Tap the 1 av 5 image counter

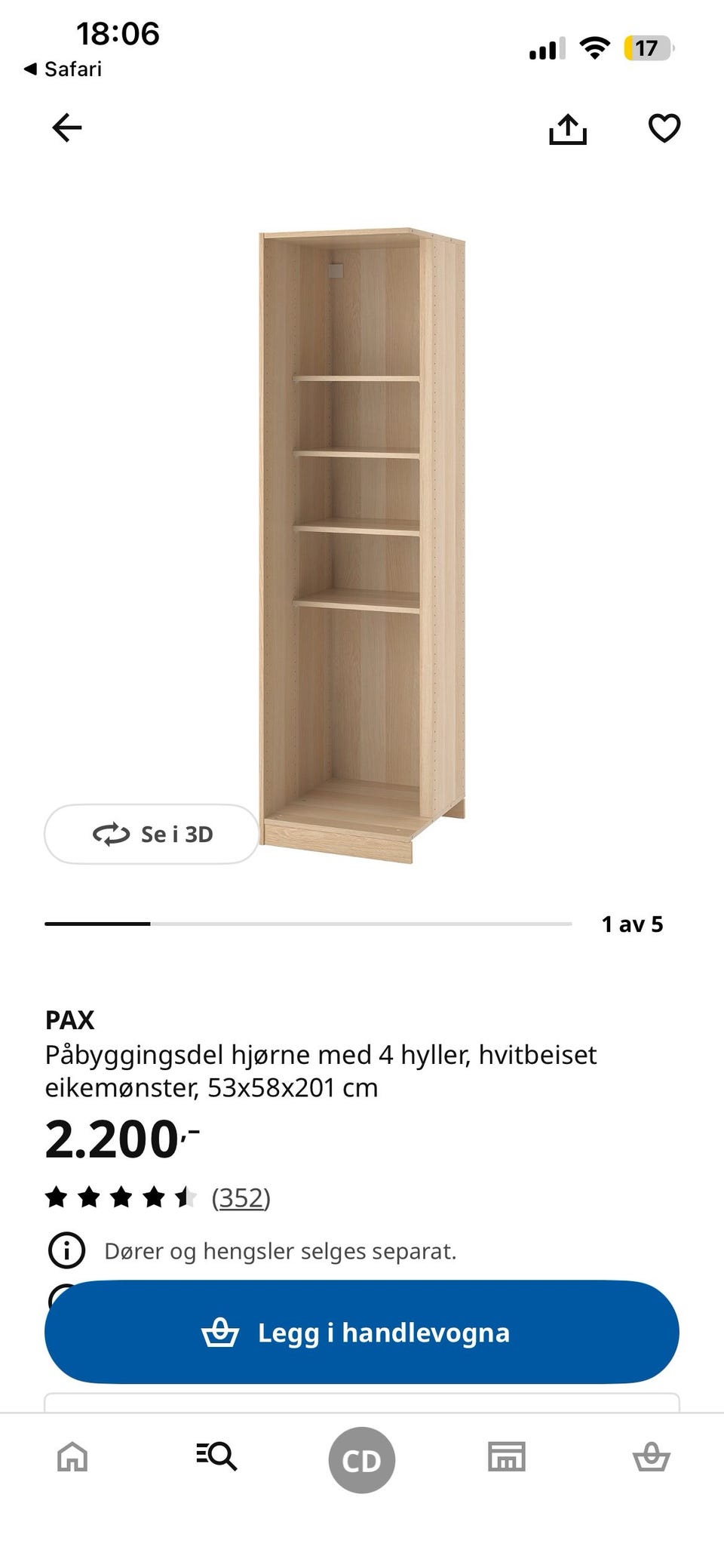pyautogui.click(x=632, y=923)
